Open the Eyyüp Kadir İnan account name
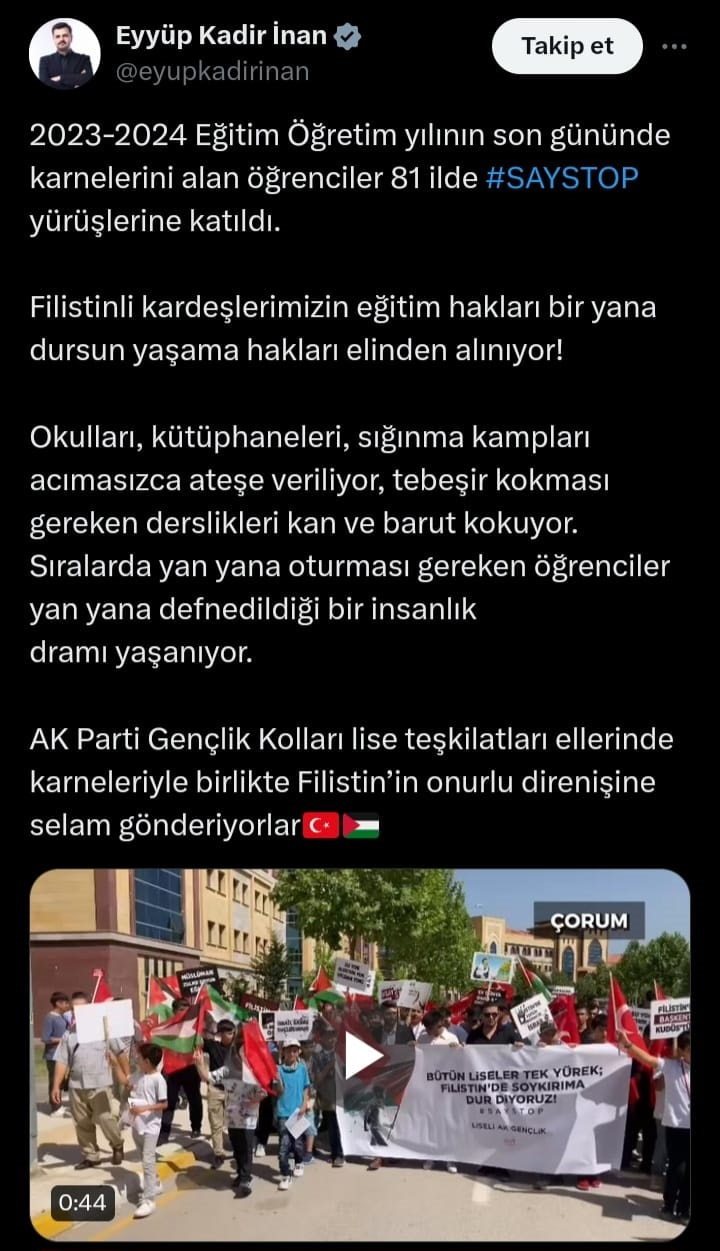 coord(221,37)
